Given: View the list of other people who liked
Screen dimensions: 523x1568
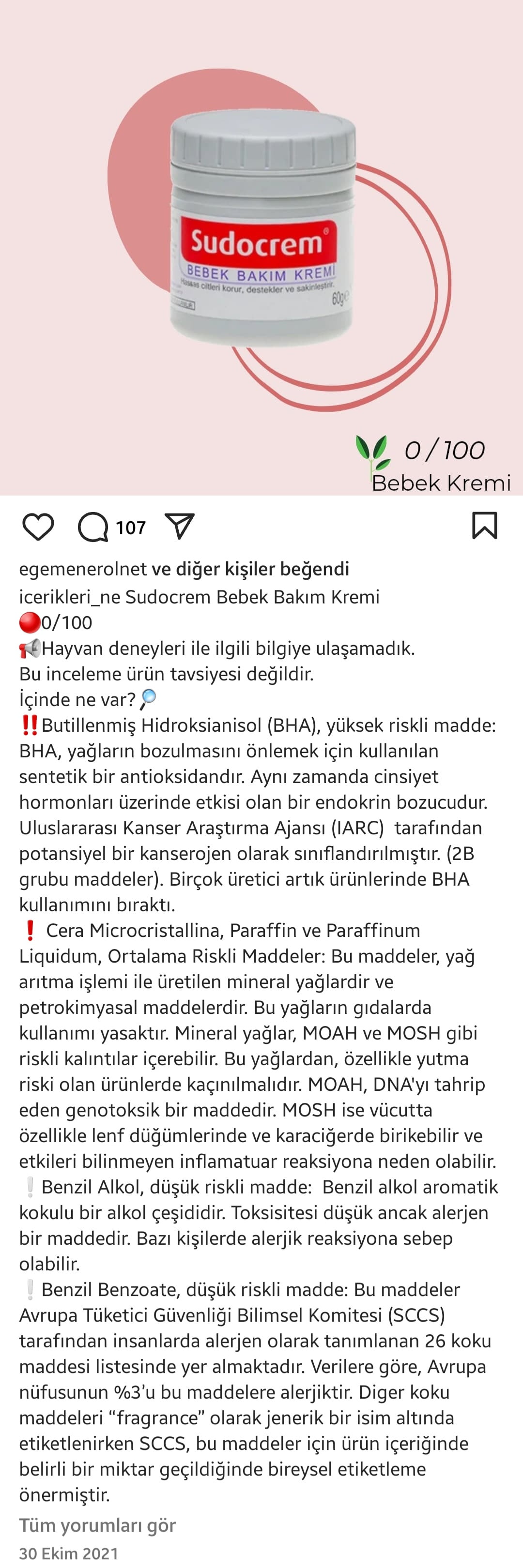Looking at the screenshot, I should 249,569.
